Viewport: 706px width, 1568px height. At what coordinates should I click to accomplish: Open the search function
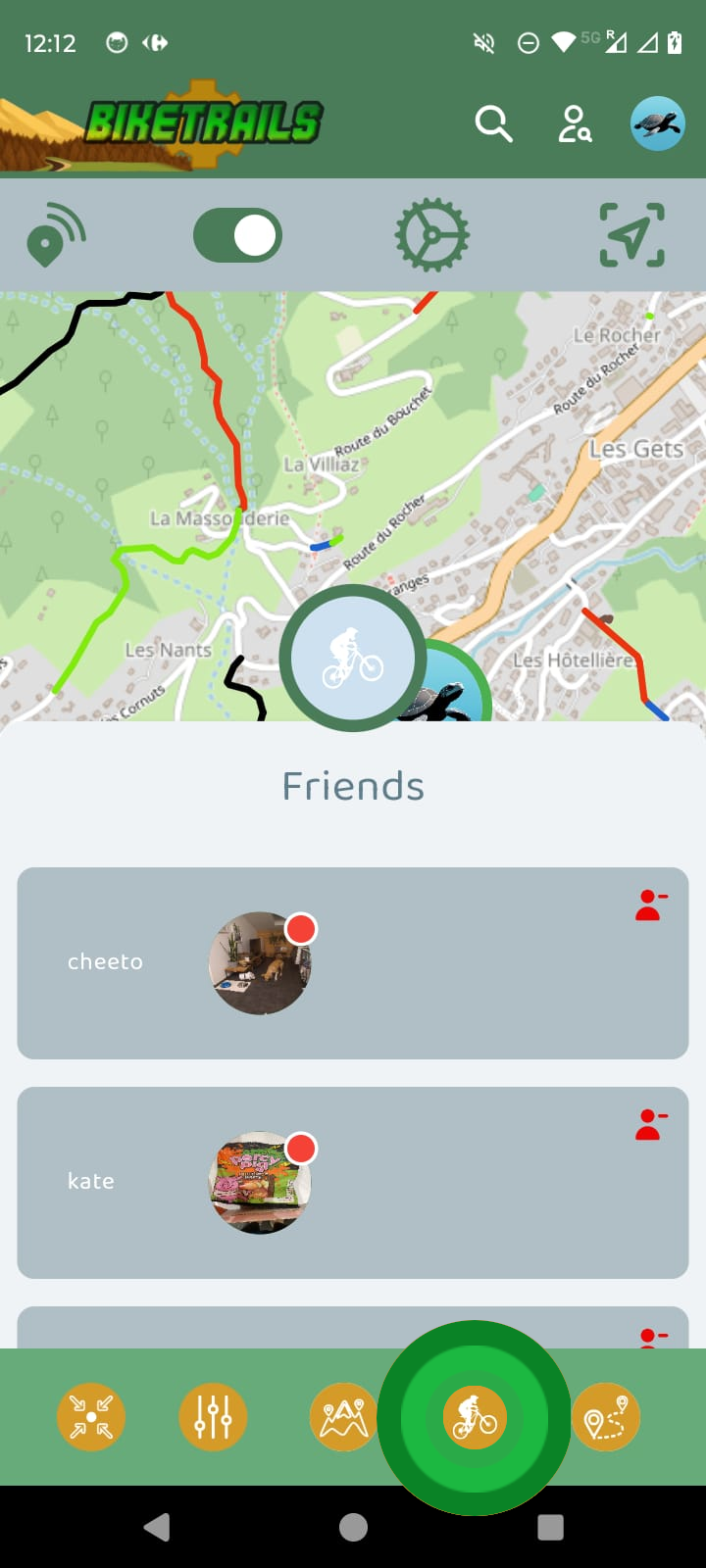(494, 124)
